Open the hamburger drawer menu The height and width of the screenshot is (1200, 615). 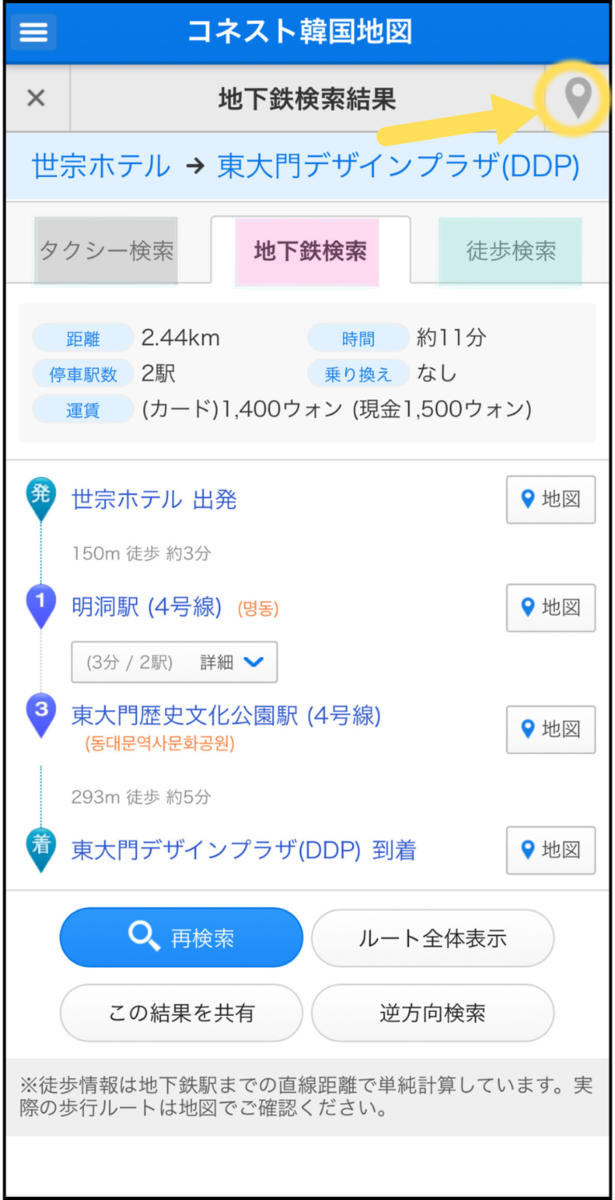33,32
